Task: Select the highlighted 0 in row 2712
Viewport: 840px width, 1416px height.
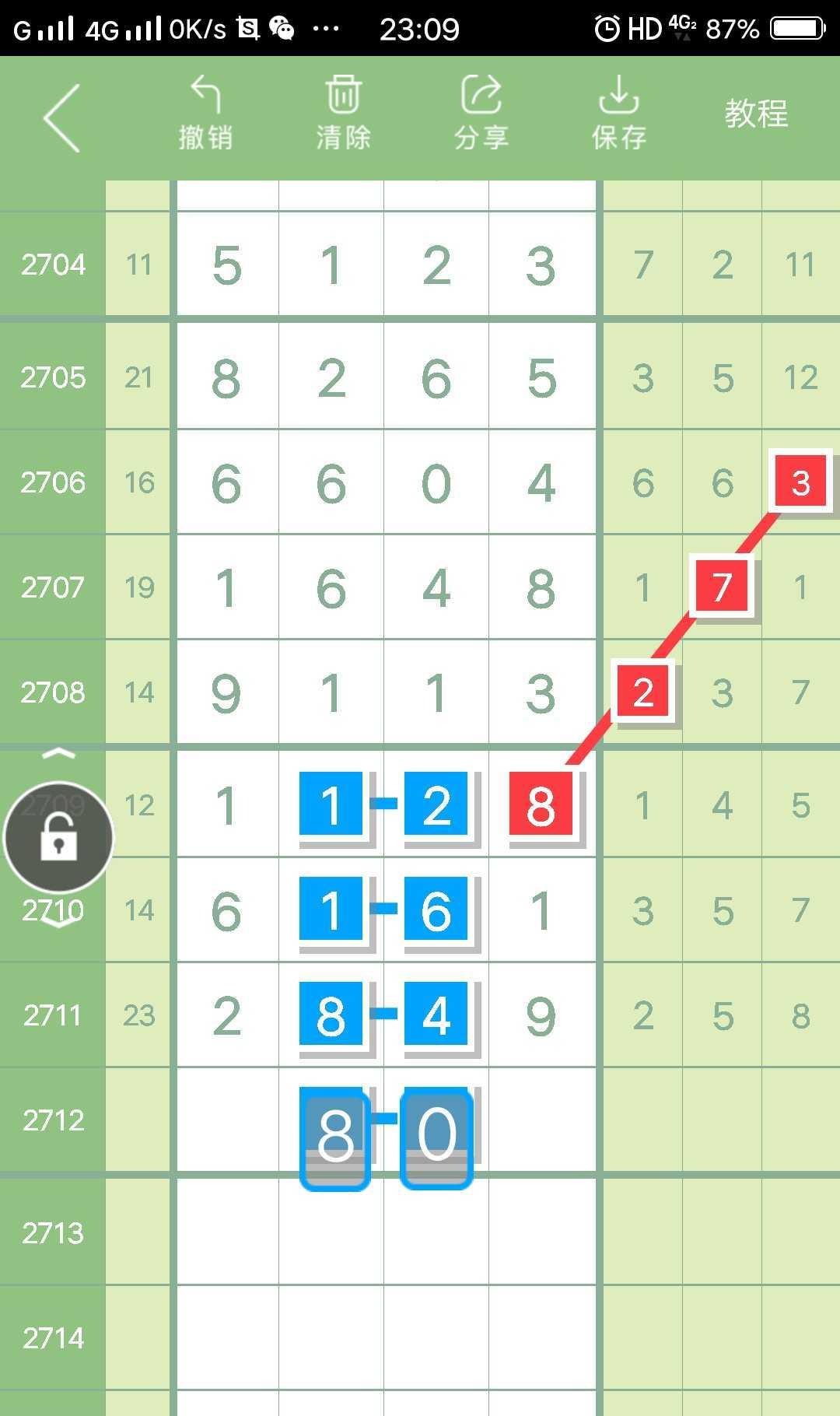Action: [x=436, y=1137]
